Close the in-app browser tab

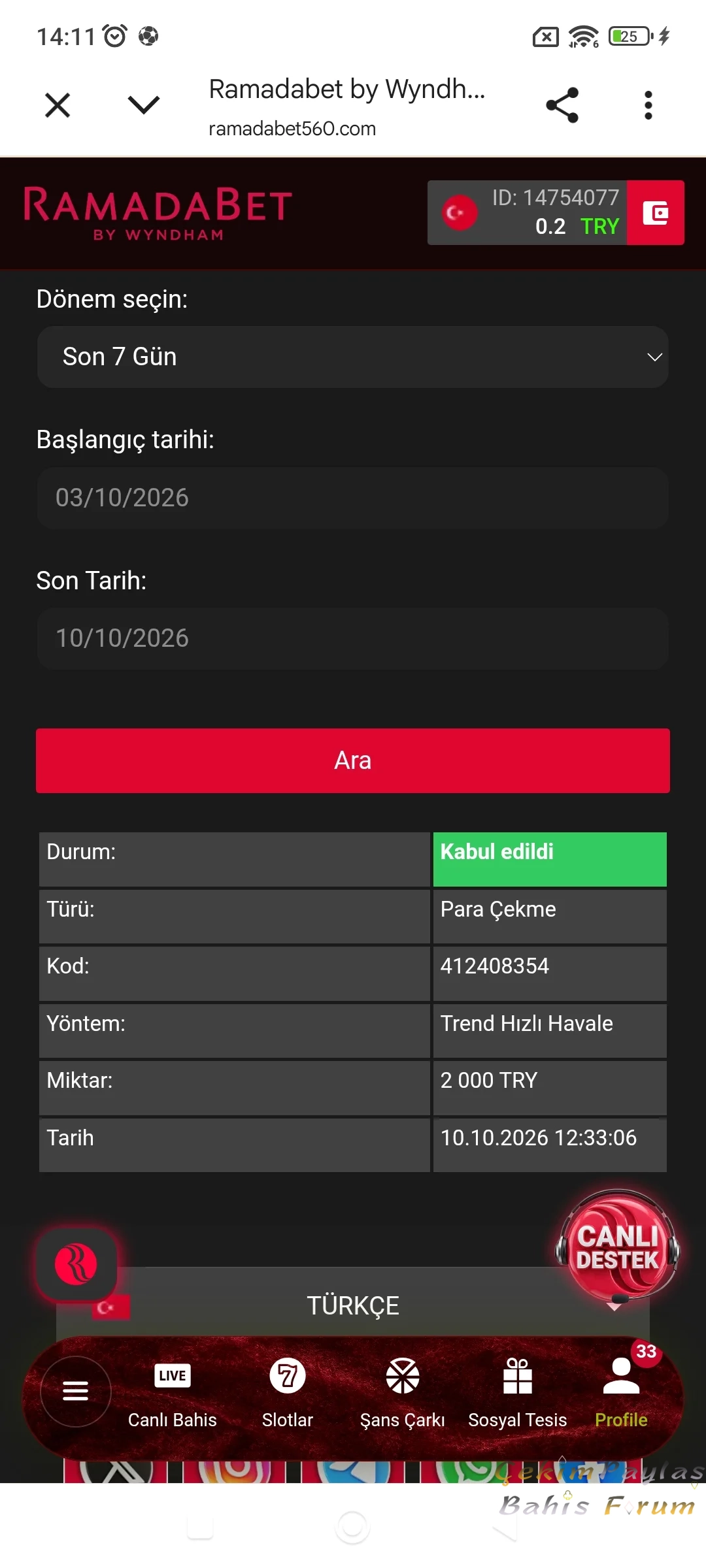click(58, 105)
